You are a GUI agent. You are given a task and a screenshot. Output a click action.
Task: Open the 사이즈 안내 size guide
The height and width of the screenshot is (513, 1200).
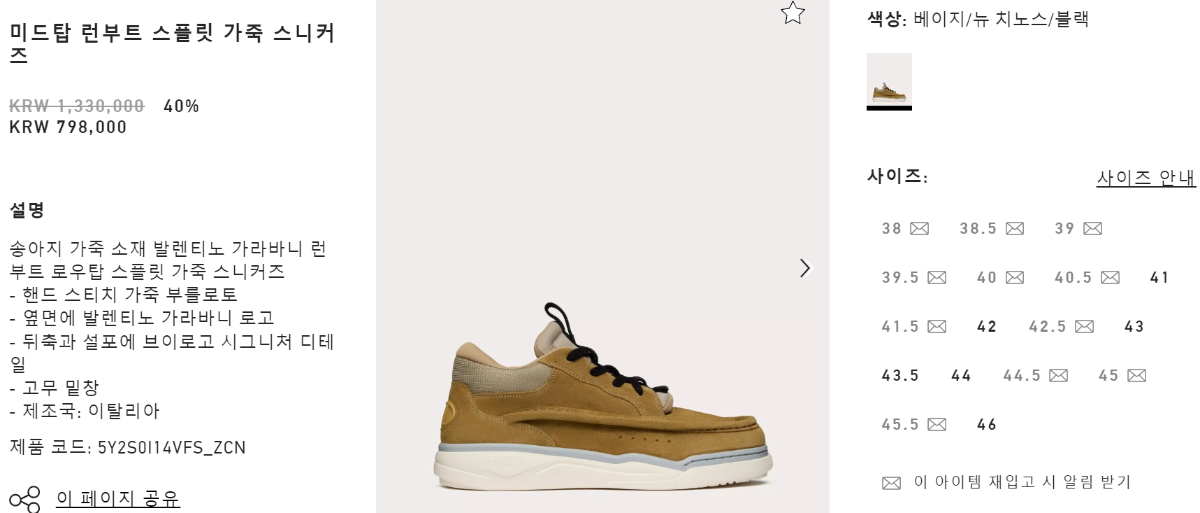click(x=1146, y=178)
